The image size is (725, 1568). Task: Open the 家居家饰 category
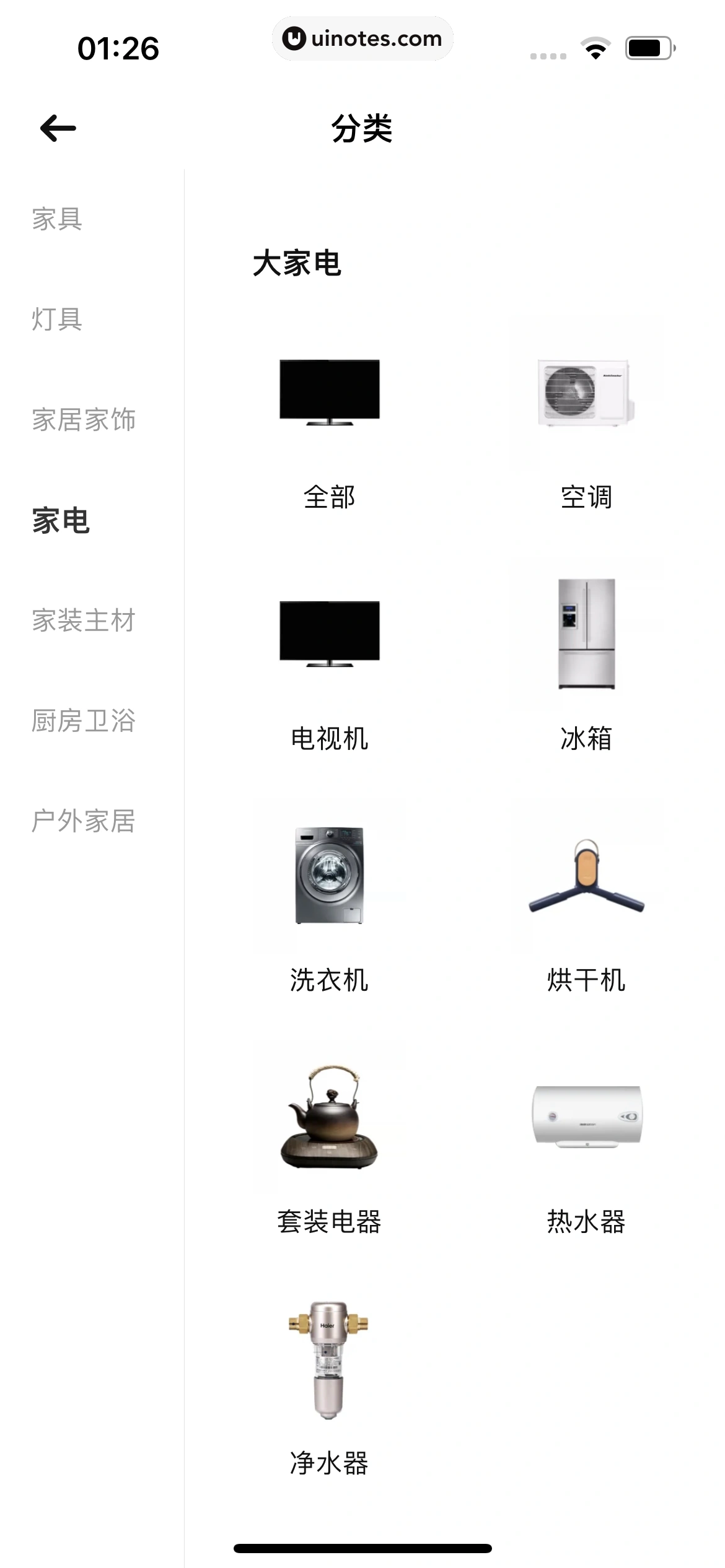(x=84, y=421)
